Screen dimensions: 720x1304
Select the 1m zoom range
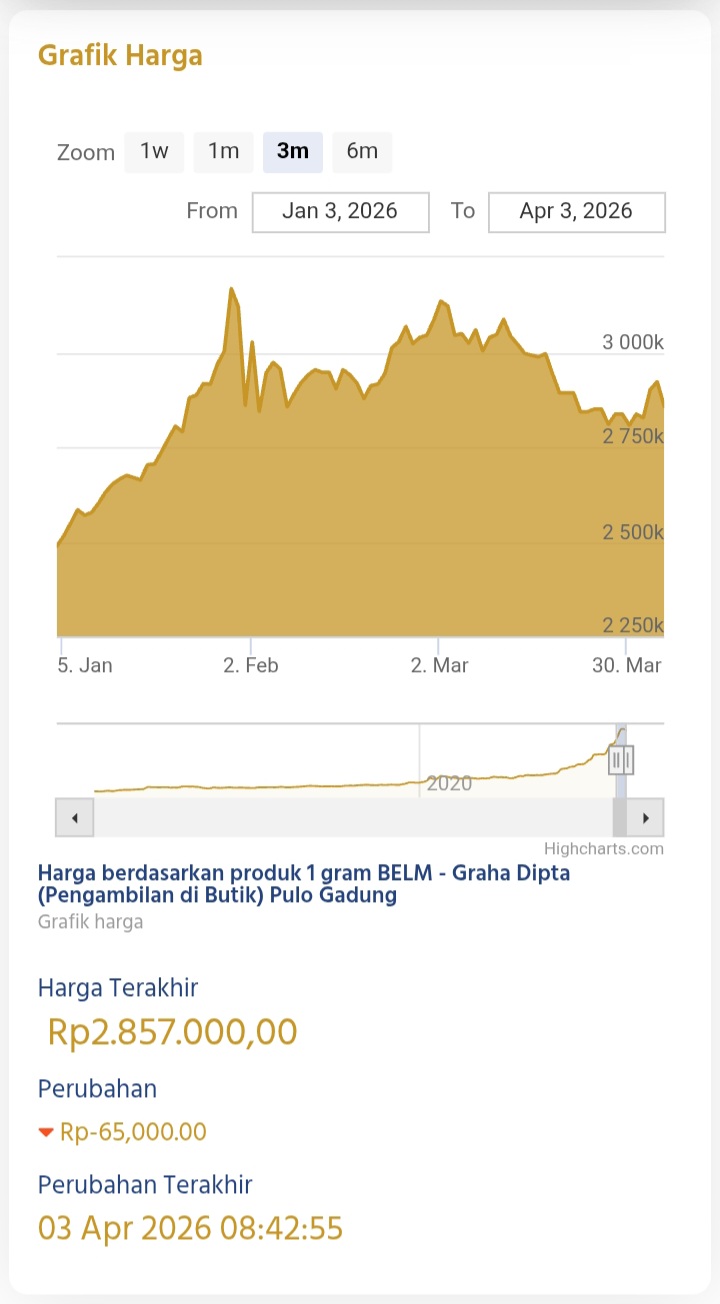click(223, 152)
